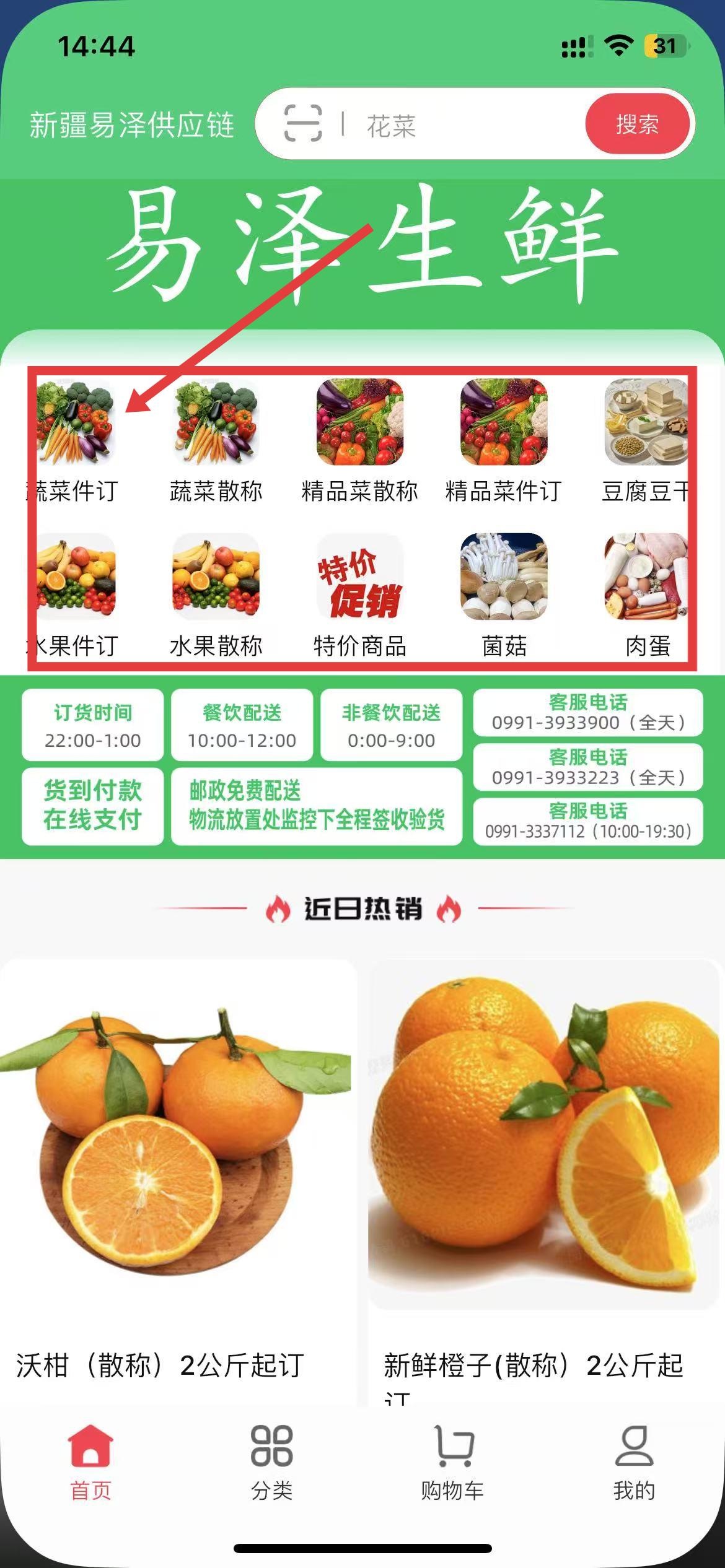Screen dimensions: 725x1568
Task: Select the 水果散称 category
Action: [216, 596]
